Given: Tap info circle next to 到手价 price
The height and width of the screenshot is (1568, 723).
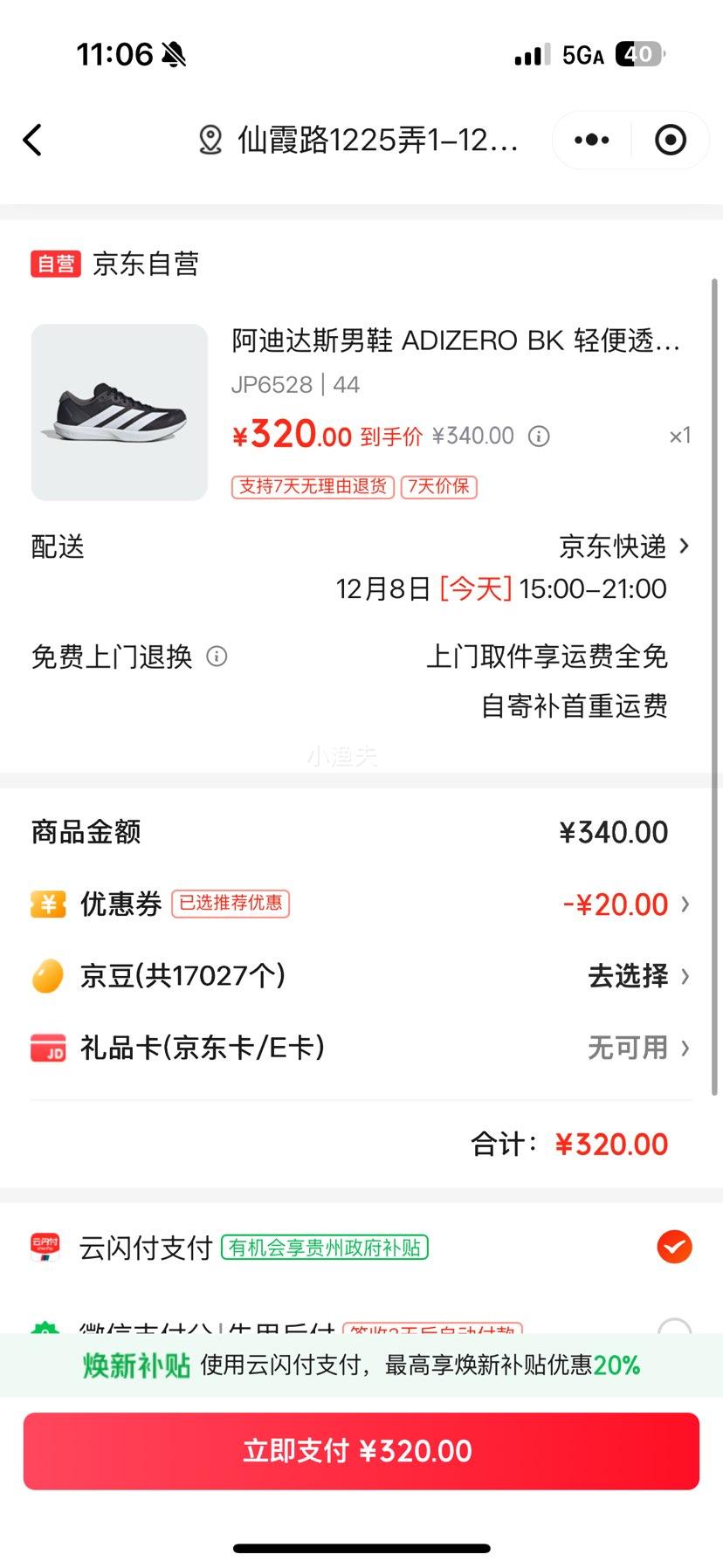Looking at the screenshot, I should click(539, 435).
